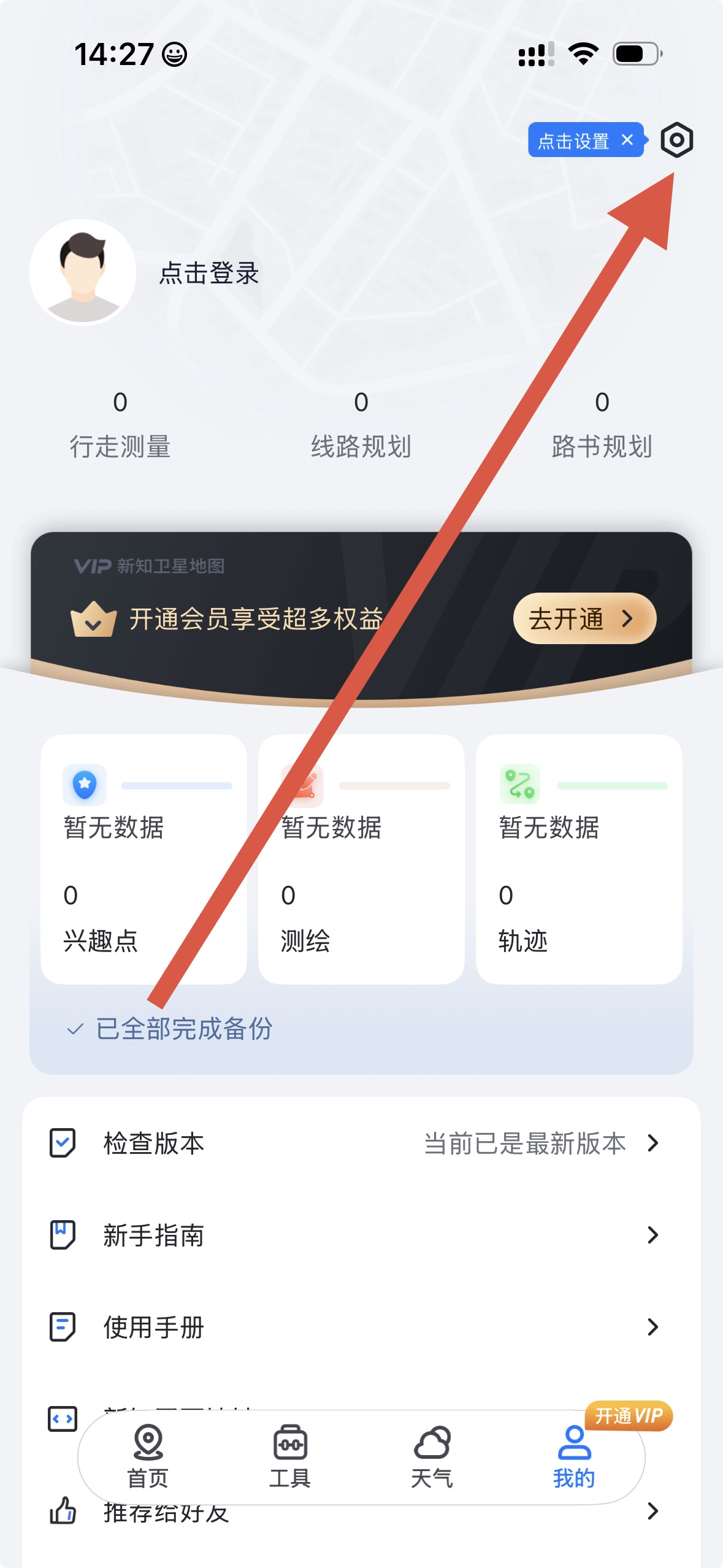Open 使用手册 row
This screenshot has width=723, height=1568.
361,1327
